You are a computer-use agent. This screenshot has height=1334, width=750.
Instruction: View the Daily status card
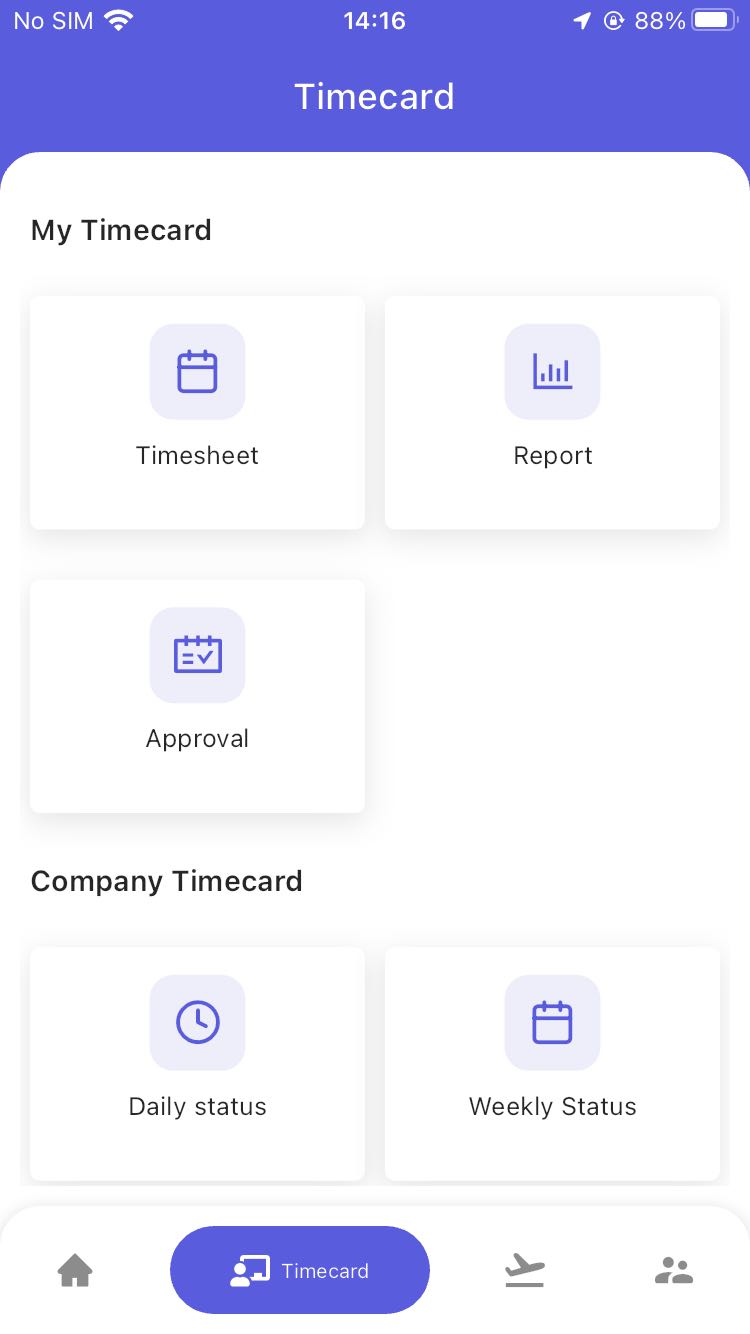click(197, 1063)
